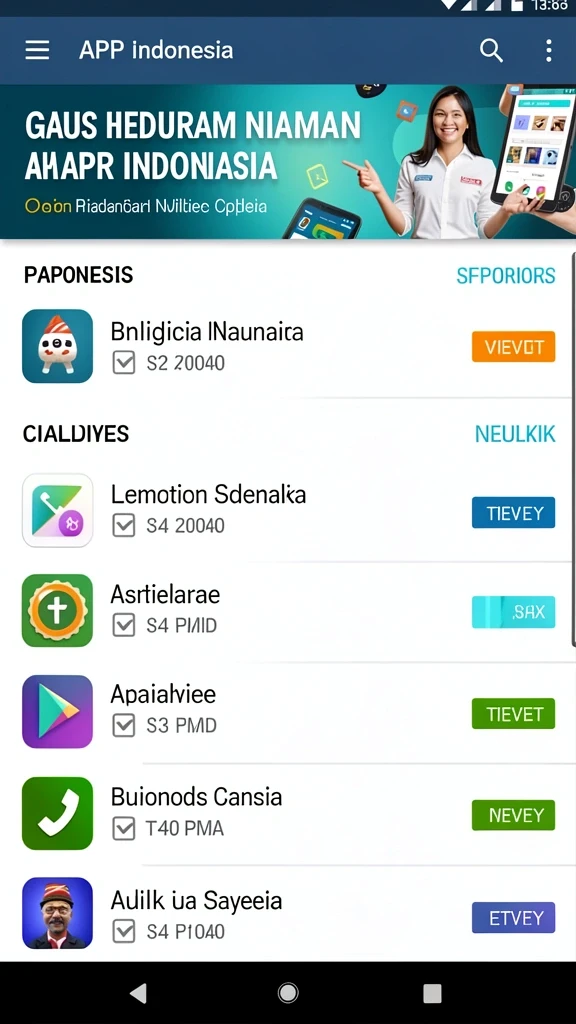Tap the SFPORIORS link
576x1024 pixels.
click(505, 276)
